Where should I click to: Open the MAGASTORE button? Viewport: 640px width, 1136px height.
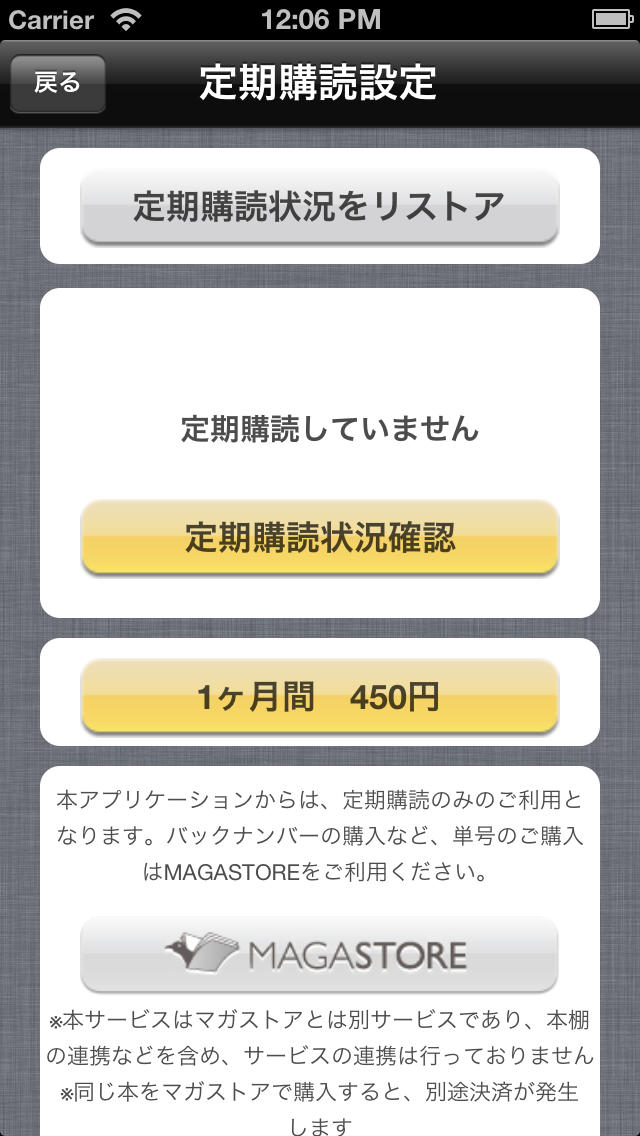[320, 954]
